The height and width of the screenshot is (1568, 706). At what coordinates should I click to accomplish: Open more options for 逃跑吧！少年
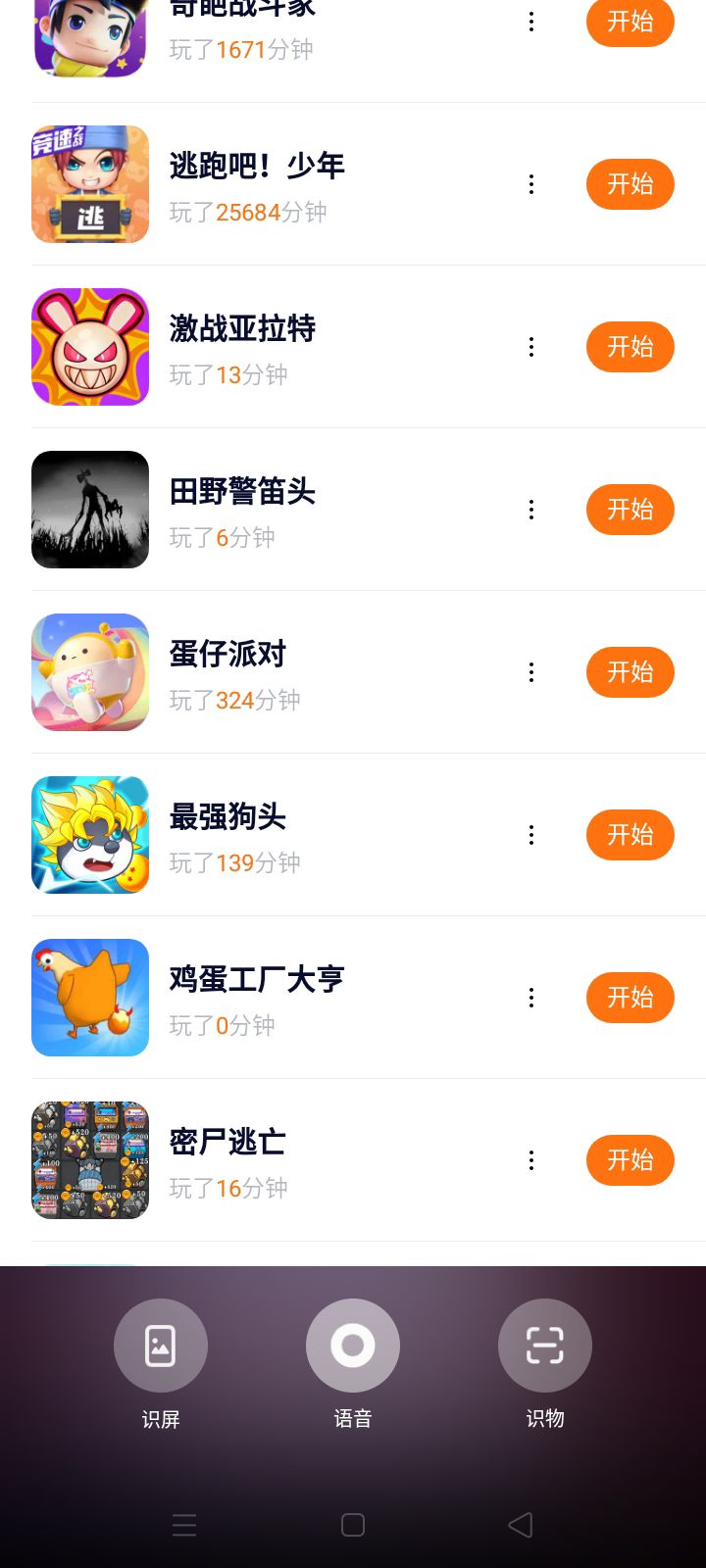pos(531,184)
